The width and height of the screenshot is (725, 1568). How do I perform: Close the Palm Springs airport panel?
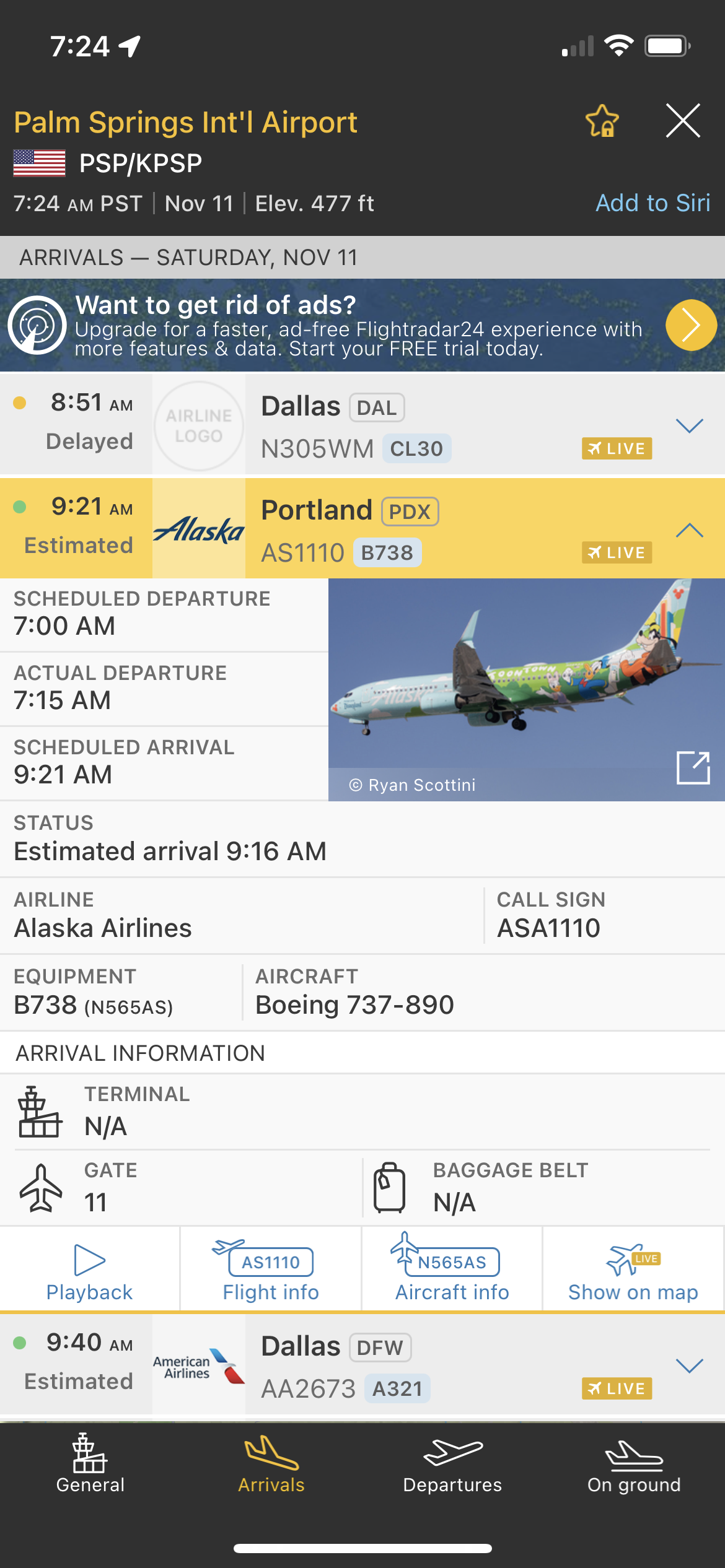coord(683,121)
